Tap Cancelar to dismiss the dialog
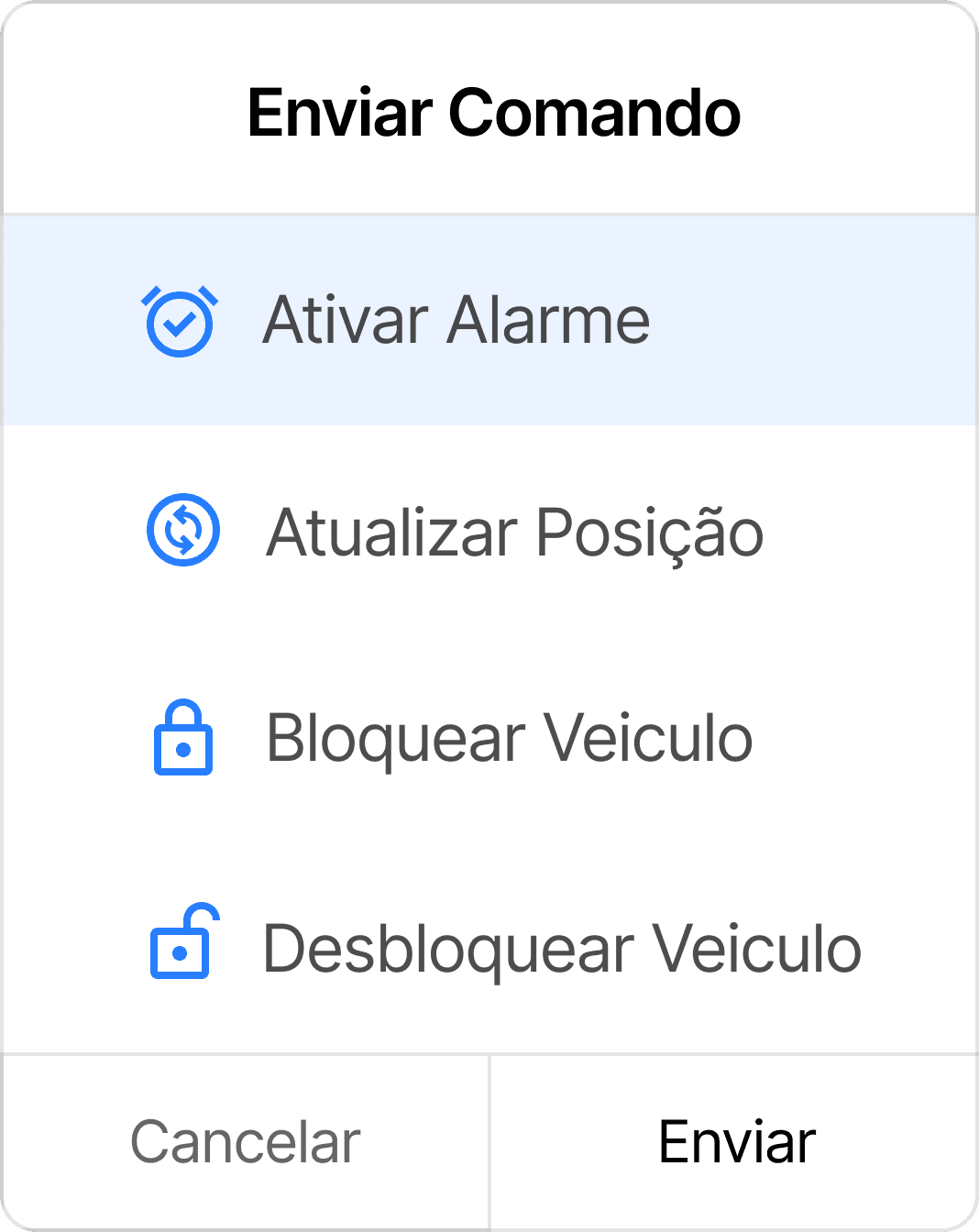This screenshot has width=979, height=1232. pos(246,1142)
